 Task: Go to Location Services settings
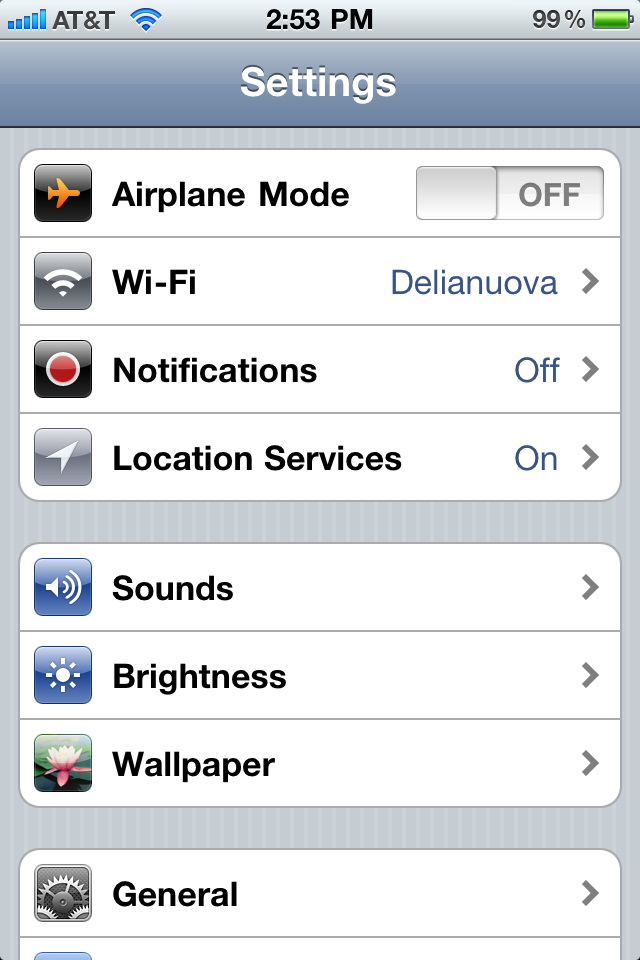(x=320, y=458)
